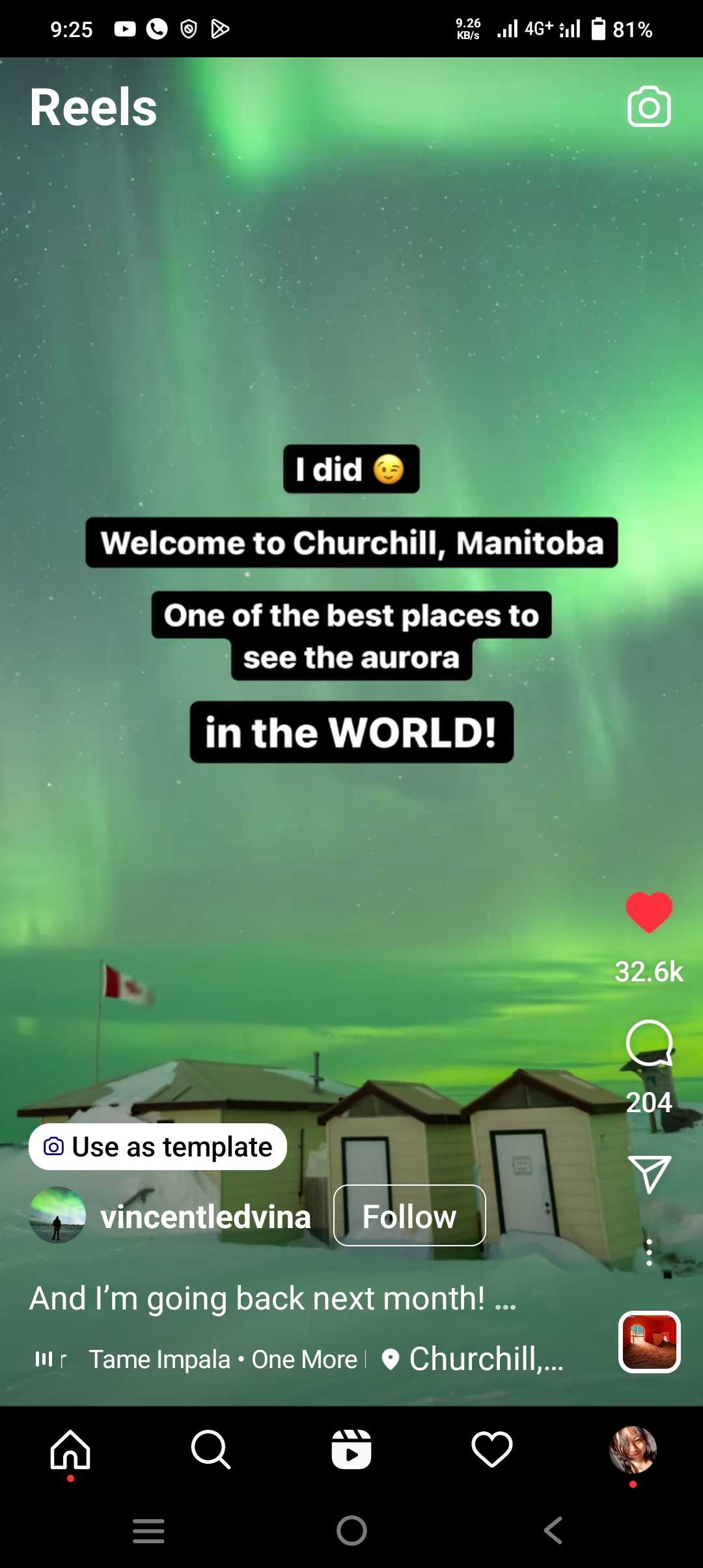Go to the Home feed tab
This screenshot has height=1568, width=703.
click(70, 1449)
